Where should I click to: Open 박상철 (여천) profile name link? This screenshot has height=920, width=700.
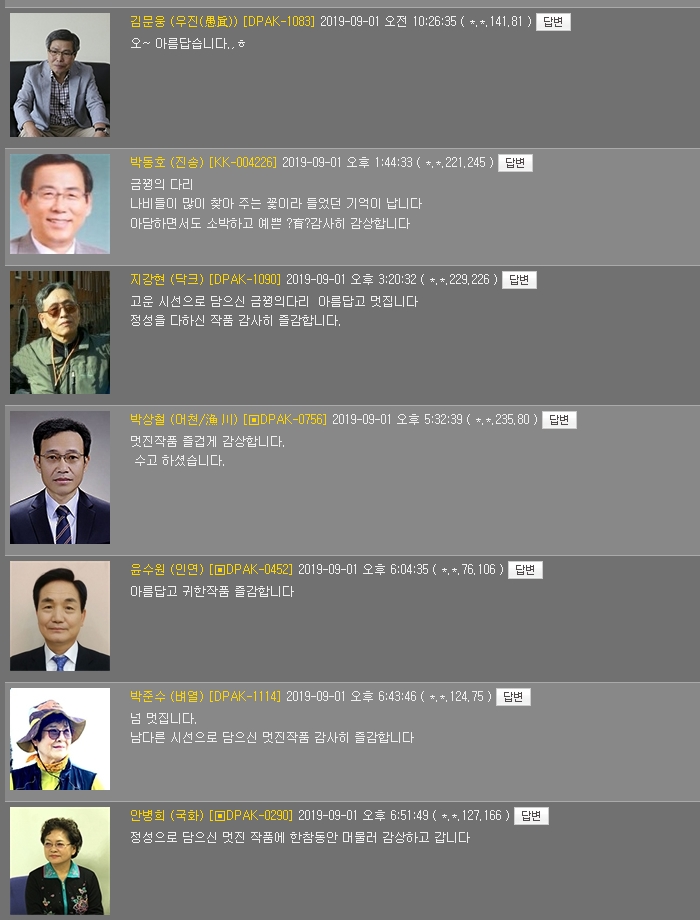coord(184,420)
